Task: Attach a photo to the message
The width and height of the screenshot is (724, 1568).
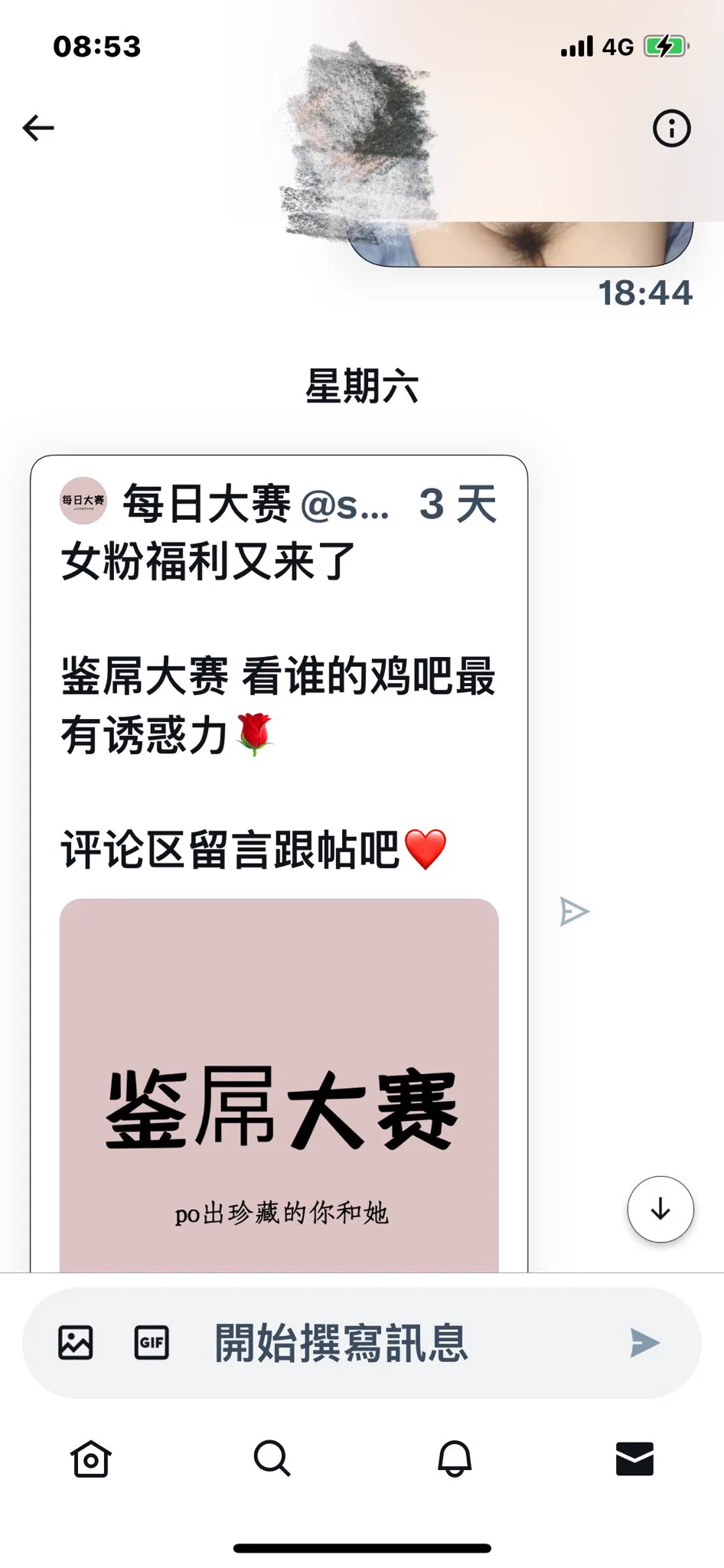Action: (76, 1343)
